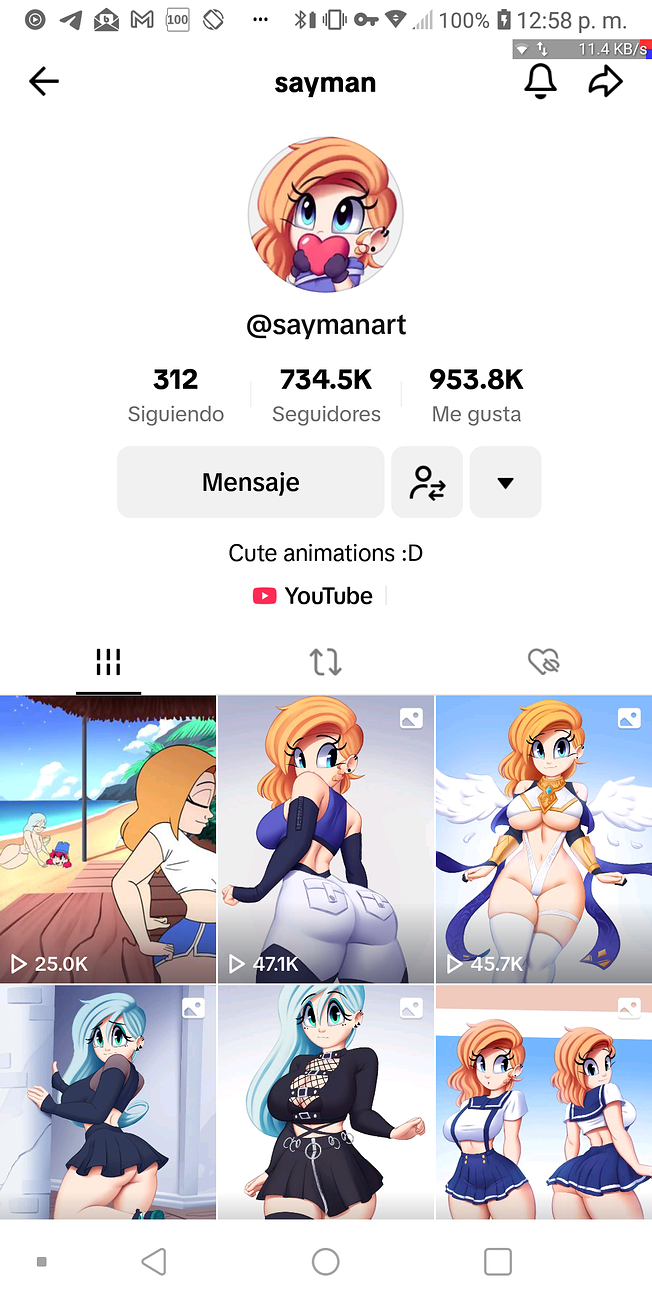Open the YouTube link
The height and width of the screenshot is (1304, 652).
coord(313,596)
